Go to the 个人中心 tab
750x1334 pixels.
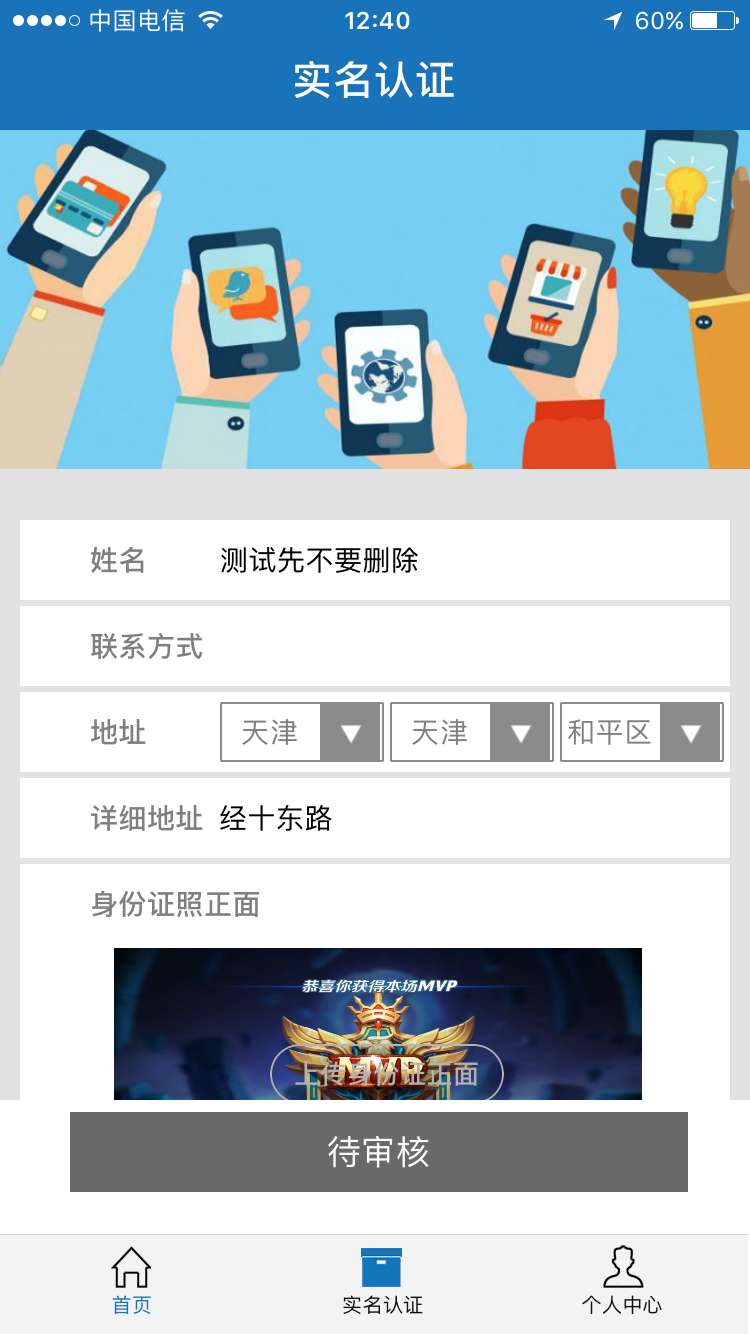pyautogui.click(x=622, y=1282)
